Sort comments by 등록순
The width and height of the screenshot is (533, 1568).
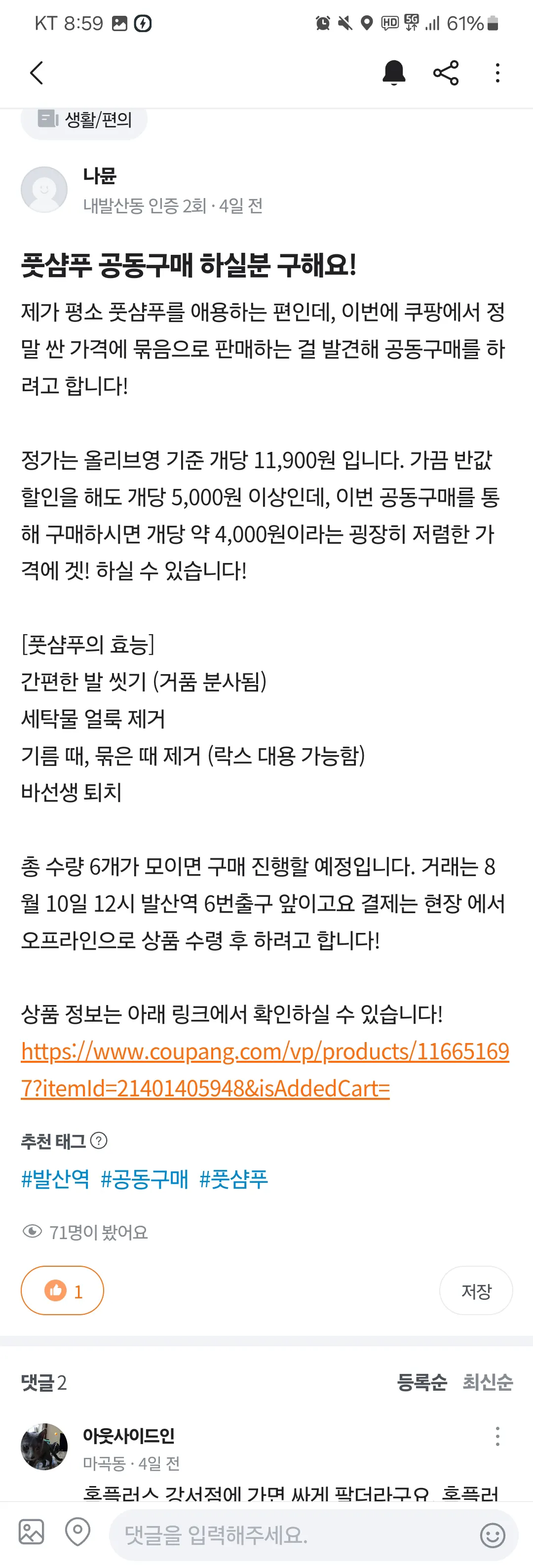pos(421,1382)
